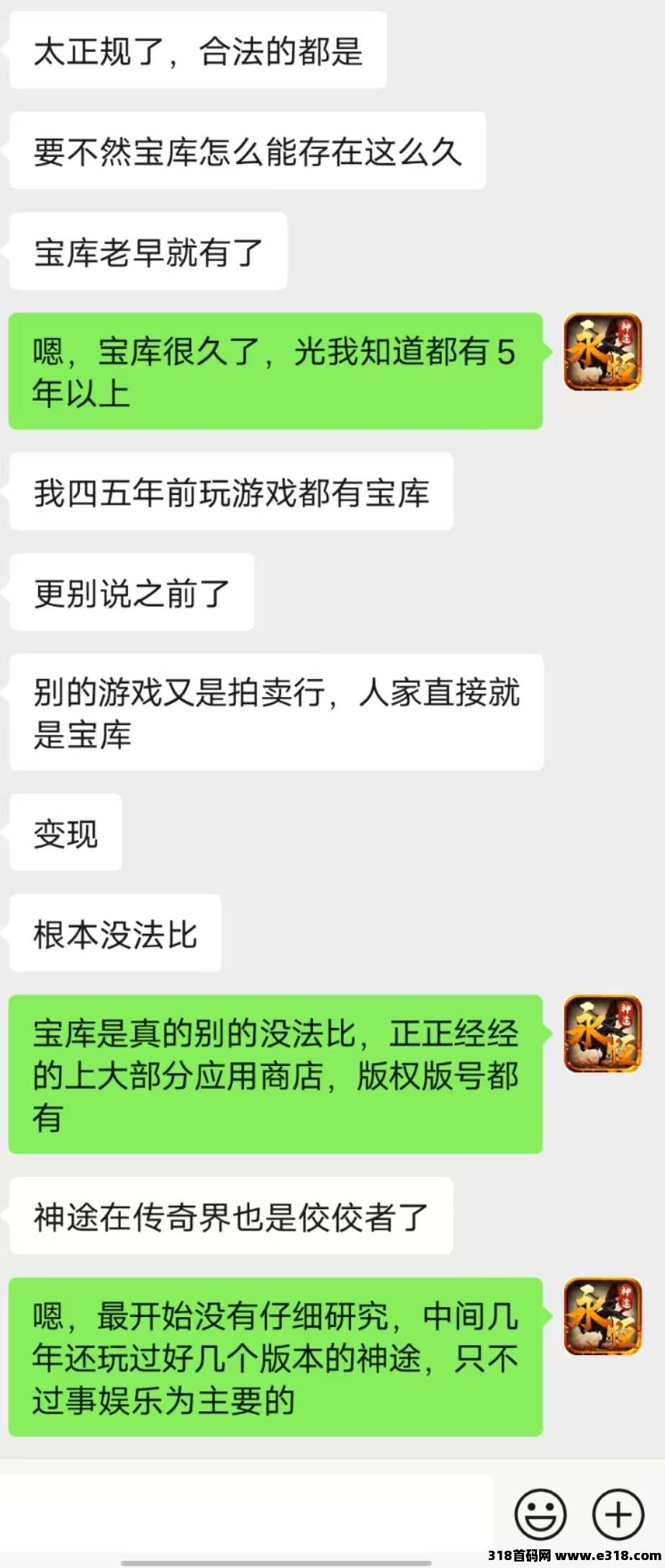665x1568 pixels.
Task: Open sender avatar beside 宝库很久了 message
Action: [x=602, y=352]
